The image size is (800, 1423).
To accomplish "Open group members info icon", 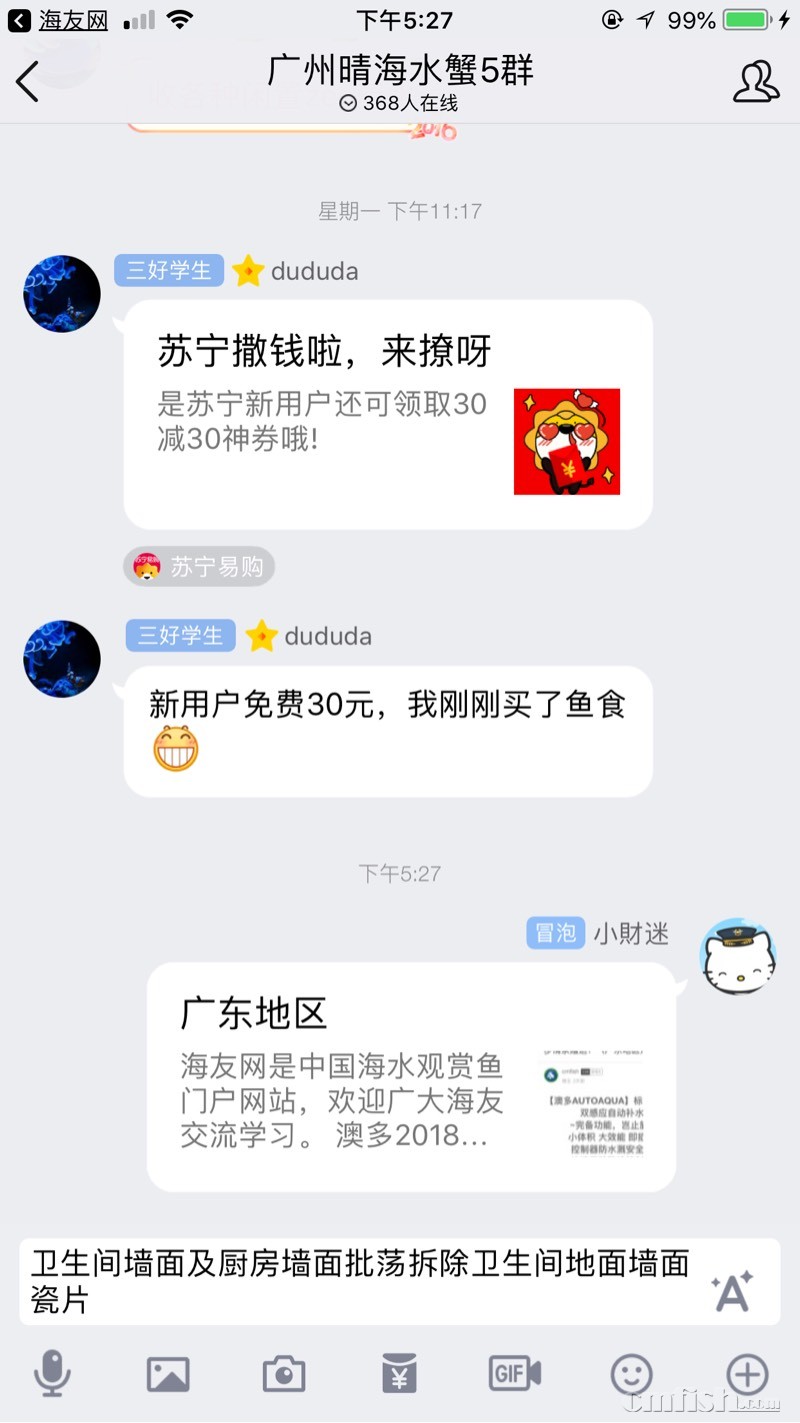I will [x=755, y=82].
